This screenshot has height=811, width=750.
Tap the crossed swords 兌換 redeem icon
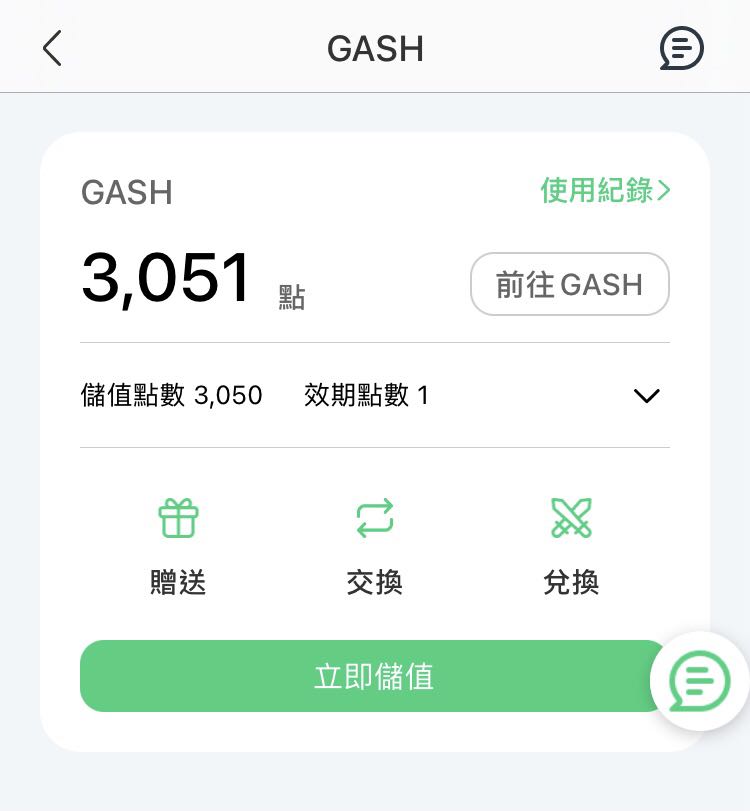pos(571,517)
